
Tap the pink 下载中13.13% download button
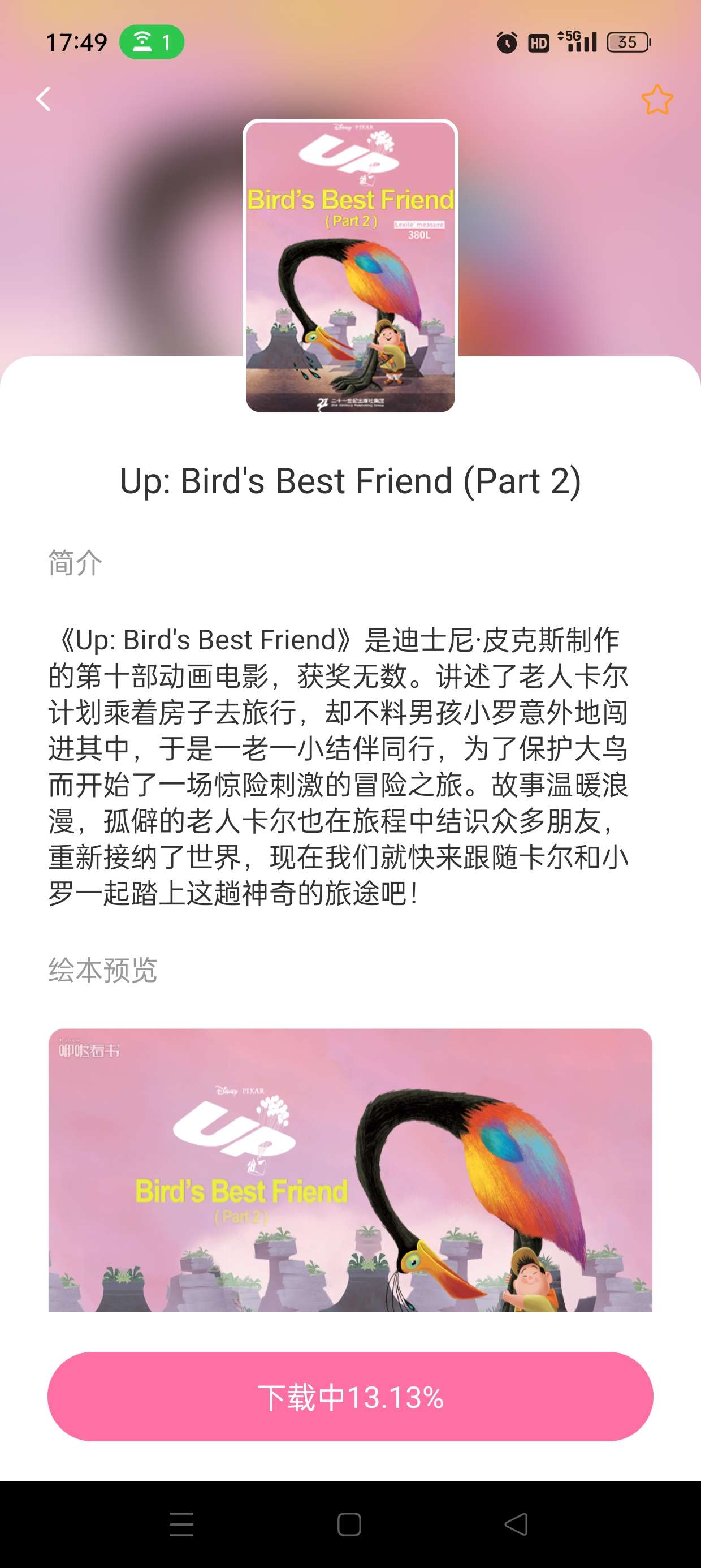pos(350,1397)
